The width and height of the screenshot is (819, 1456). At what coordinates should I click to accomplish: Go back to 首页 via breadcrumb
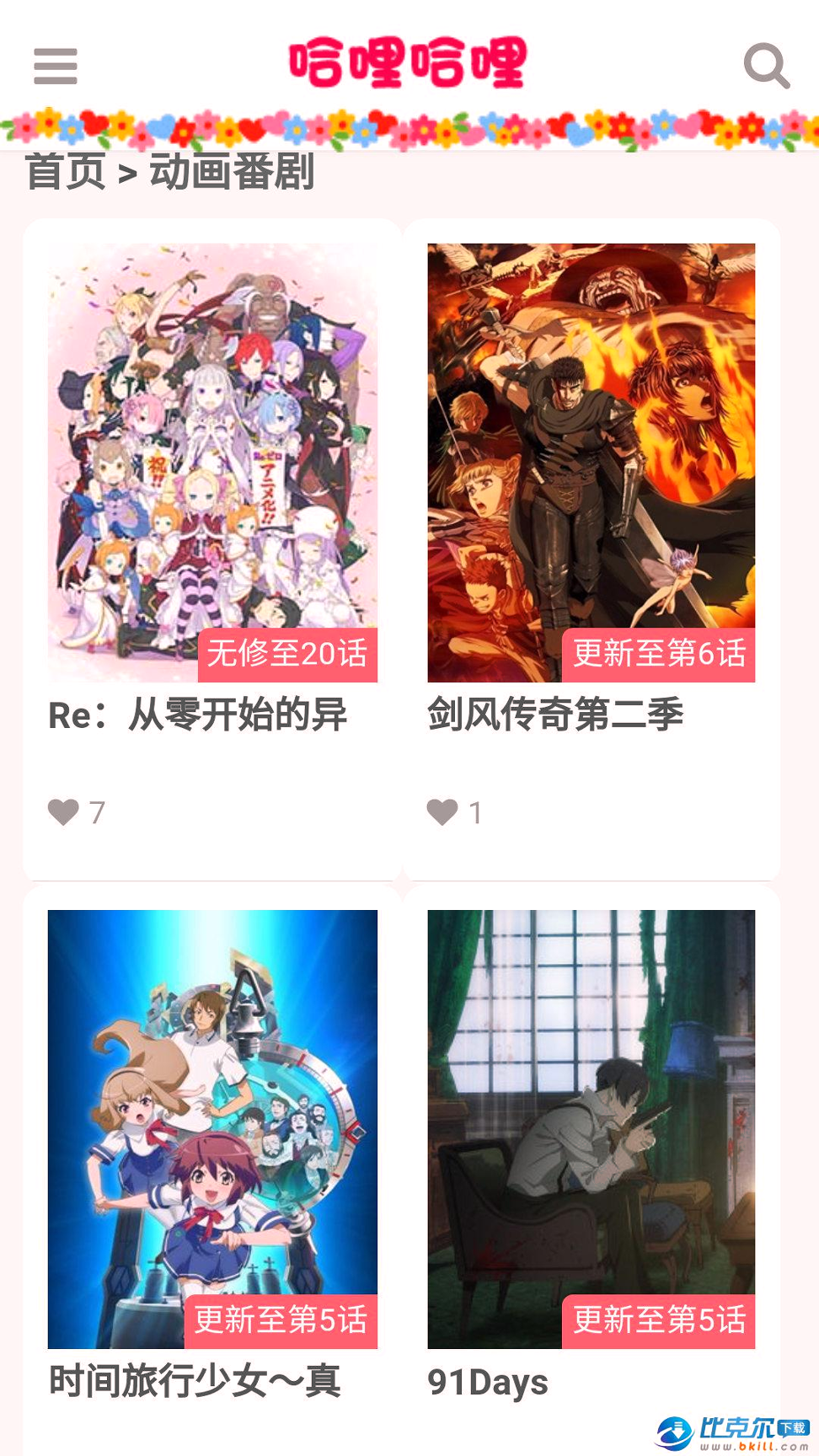(x=66, y=172)
